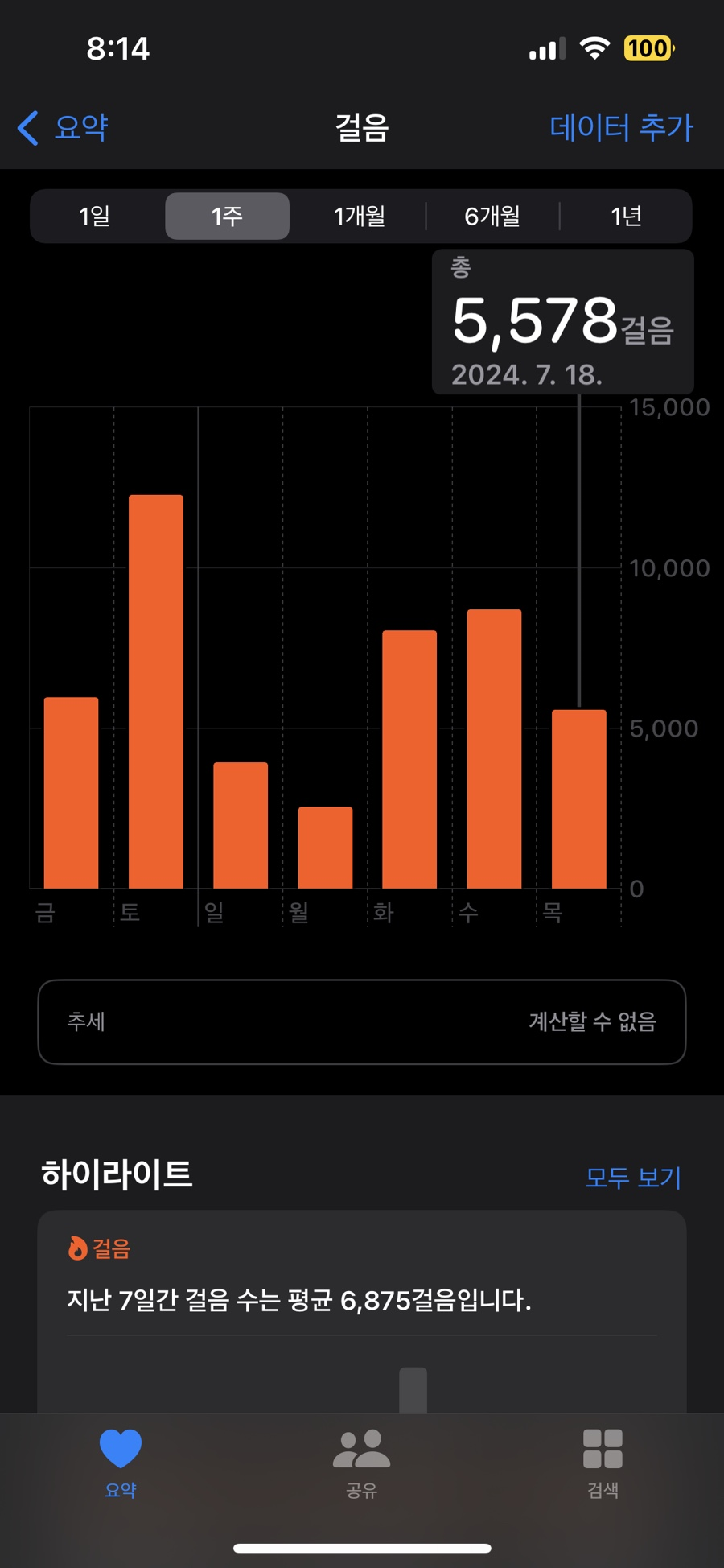This screenshot has width=724, height=1568.
Task: Select the 토 bar in the chart
Action: [156, 691]
